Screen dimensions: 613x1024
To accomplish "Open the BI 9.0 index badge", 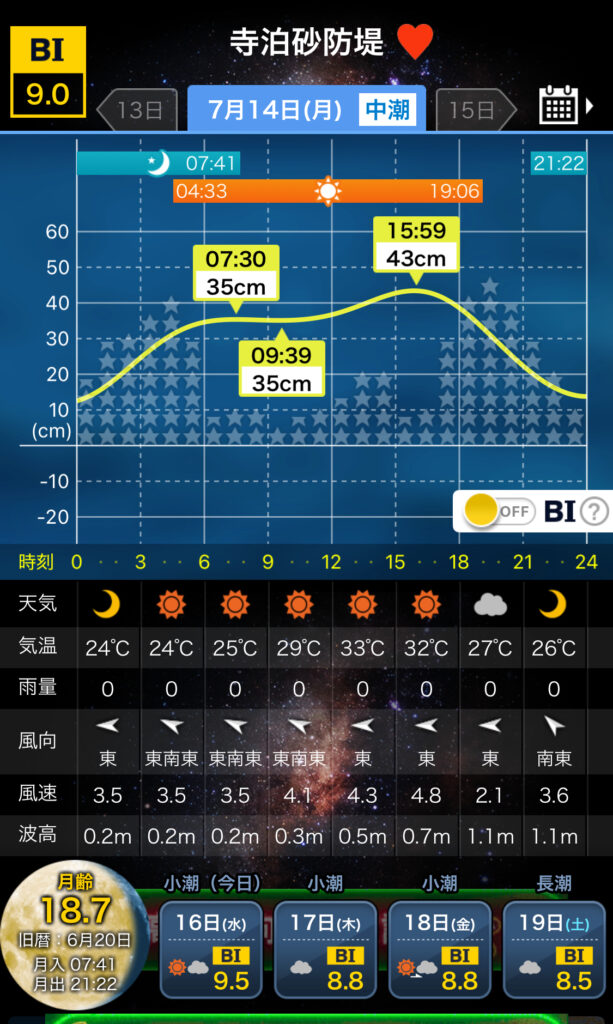I will [x=47, y=71].
